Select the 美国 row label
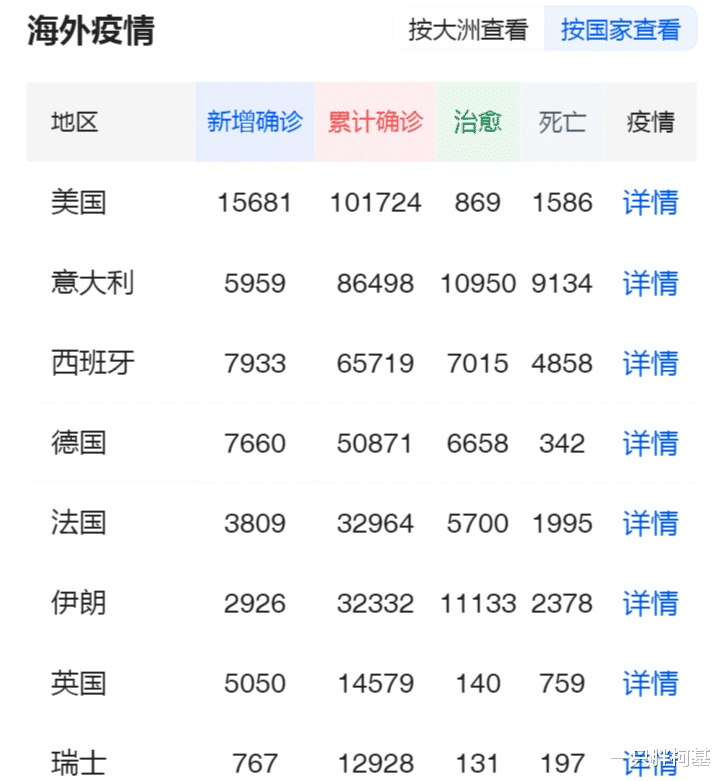 coord(78,202)
